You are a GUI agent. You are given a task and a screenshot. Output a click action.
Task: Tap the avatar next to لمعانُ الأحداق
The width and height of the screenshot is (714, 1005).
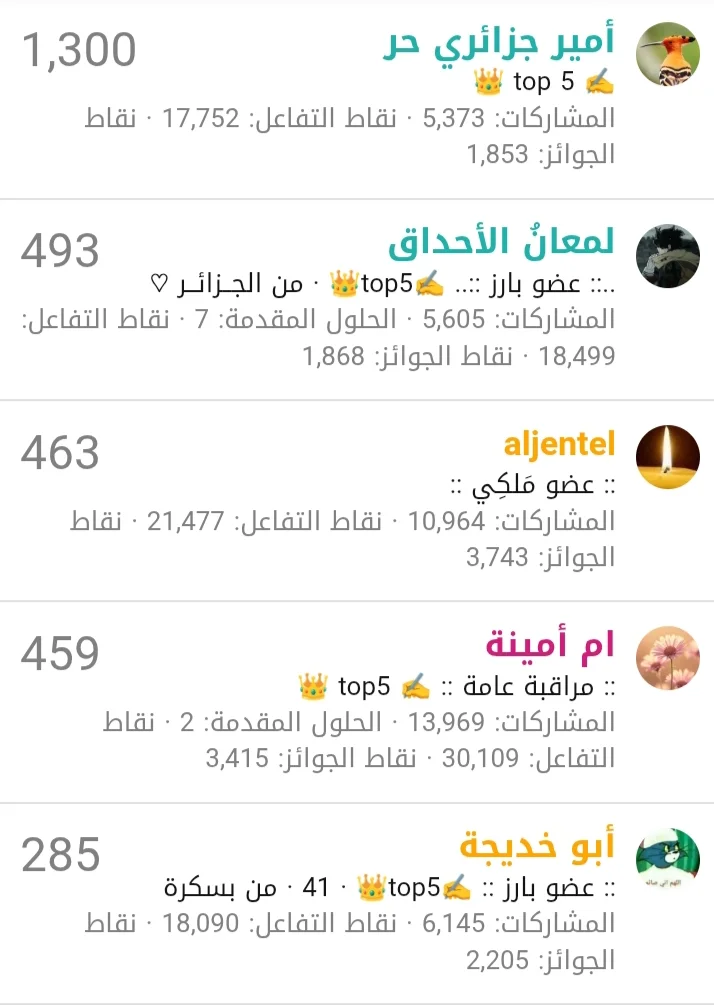click(667, 256)
